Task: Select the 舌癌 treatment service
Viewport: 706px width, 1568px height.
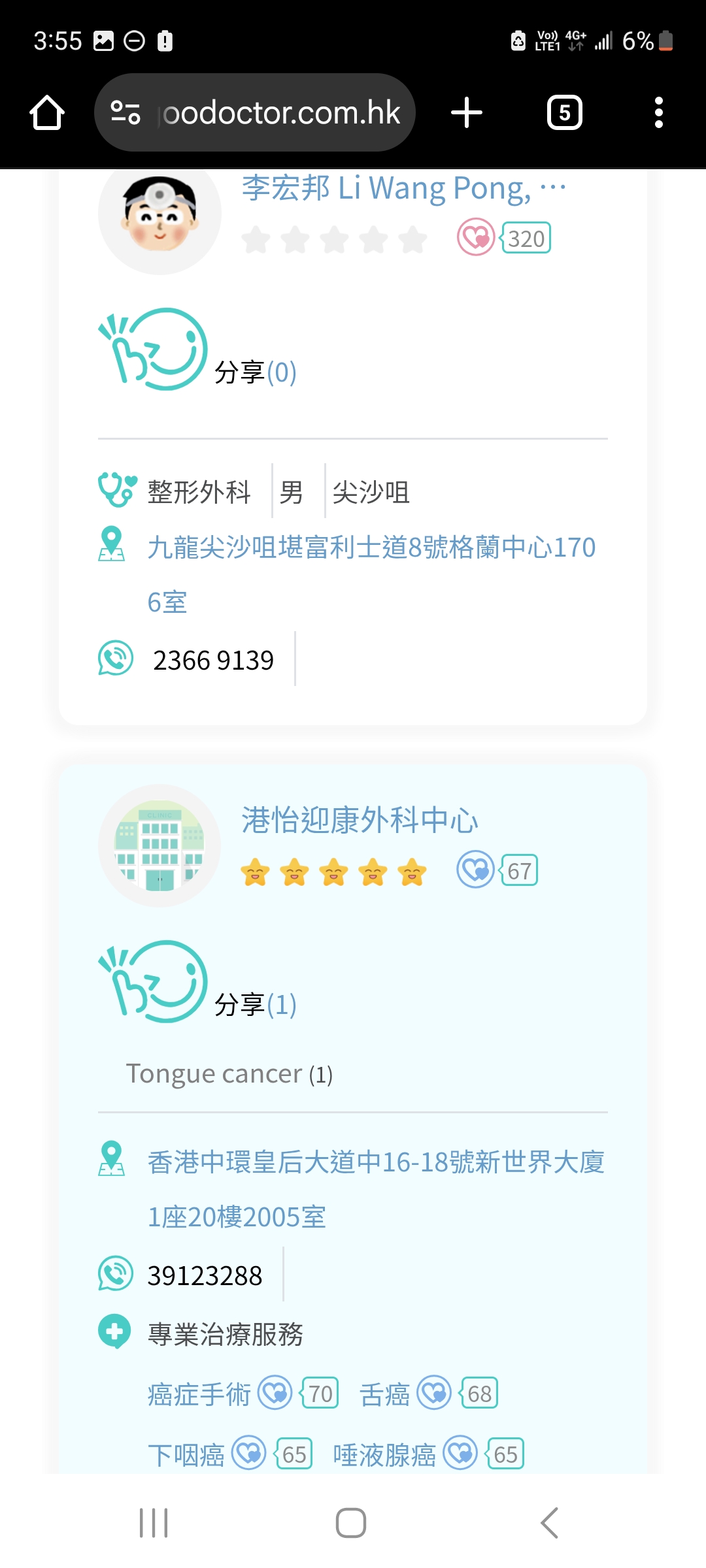Action: coord(384,1394)
